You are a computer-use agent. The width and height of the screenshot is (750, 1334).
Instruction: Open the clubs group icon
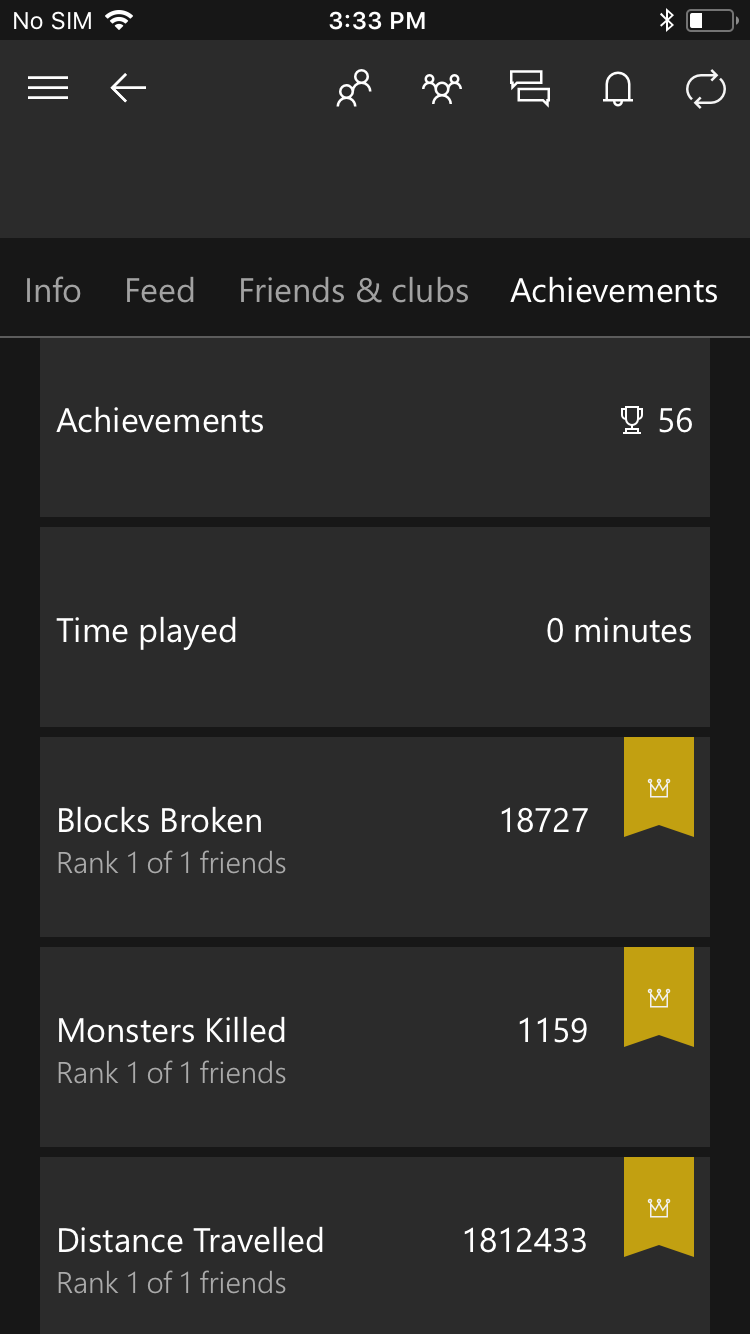[441, 89]
